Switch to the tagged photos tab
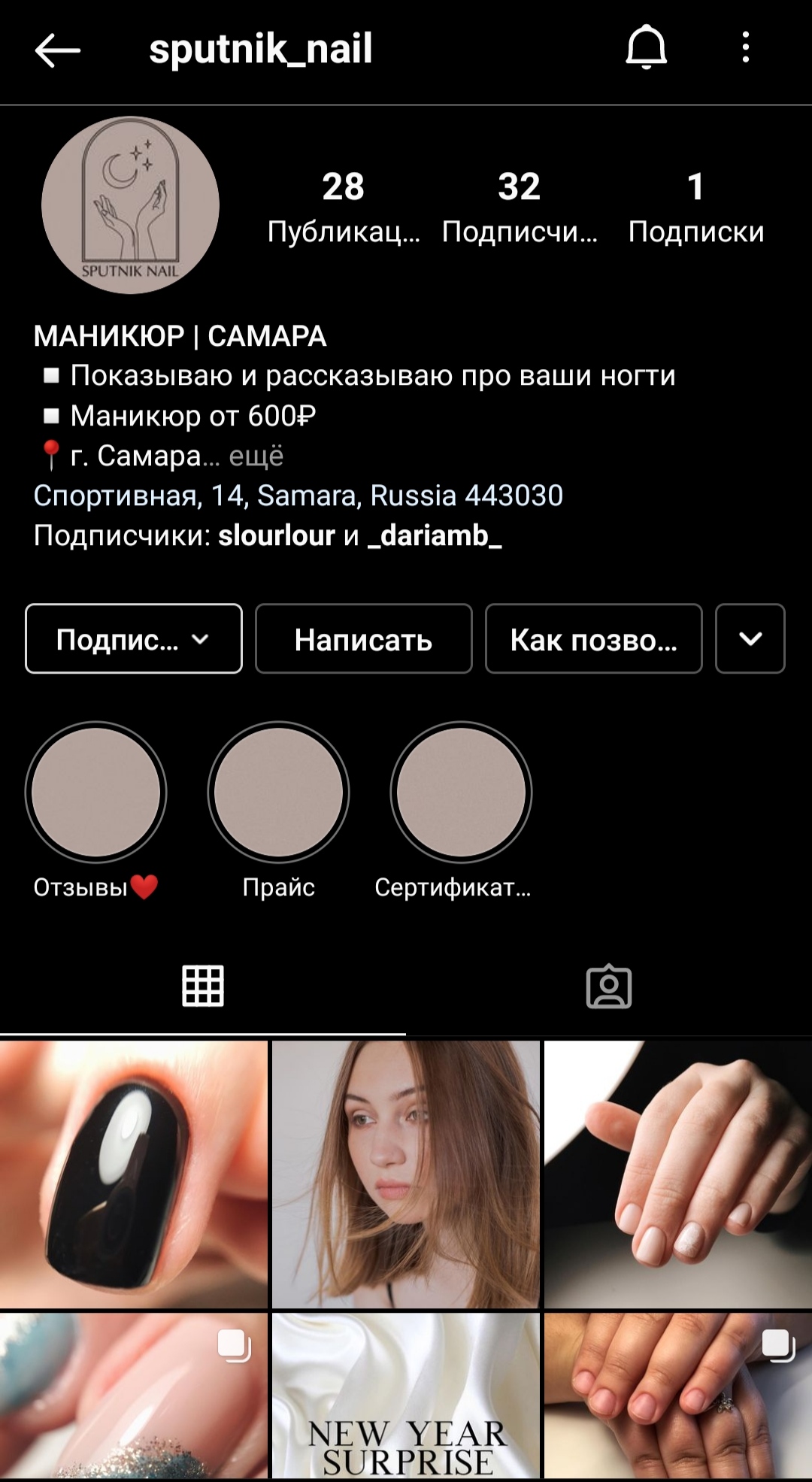The width and height of the screenshot is (812, 1482). pos(608,986)
